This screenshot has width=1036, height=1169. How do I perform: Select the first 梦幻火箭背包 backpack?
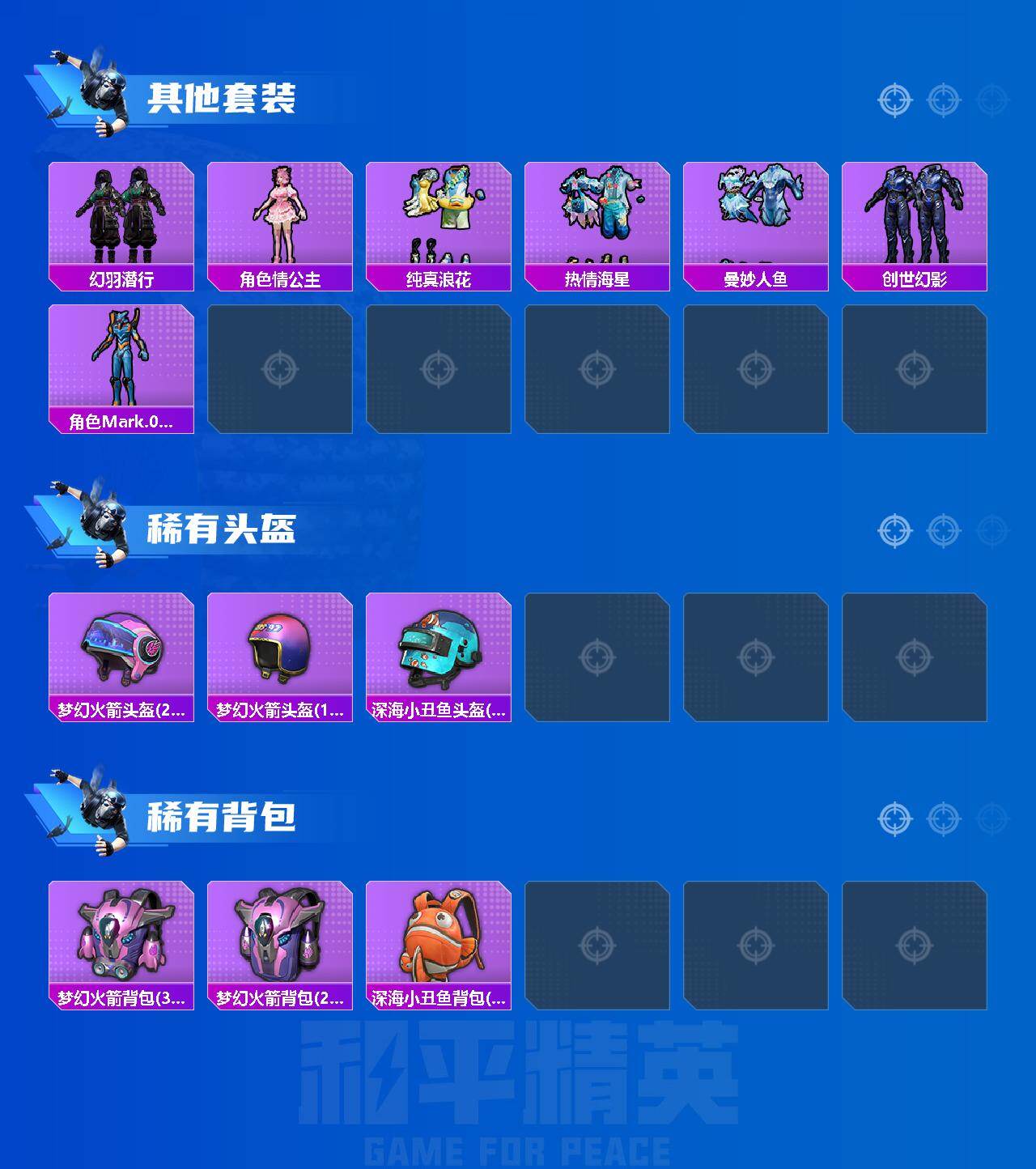tap(120, 943)
